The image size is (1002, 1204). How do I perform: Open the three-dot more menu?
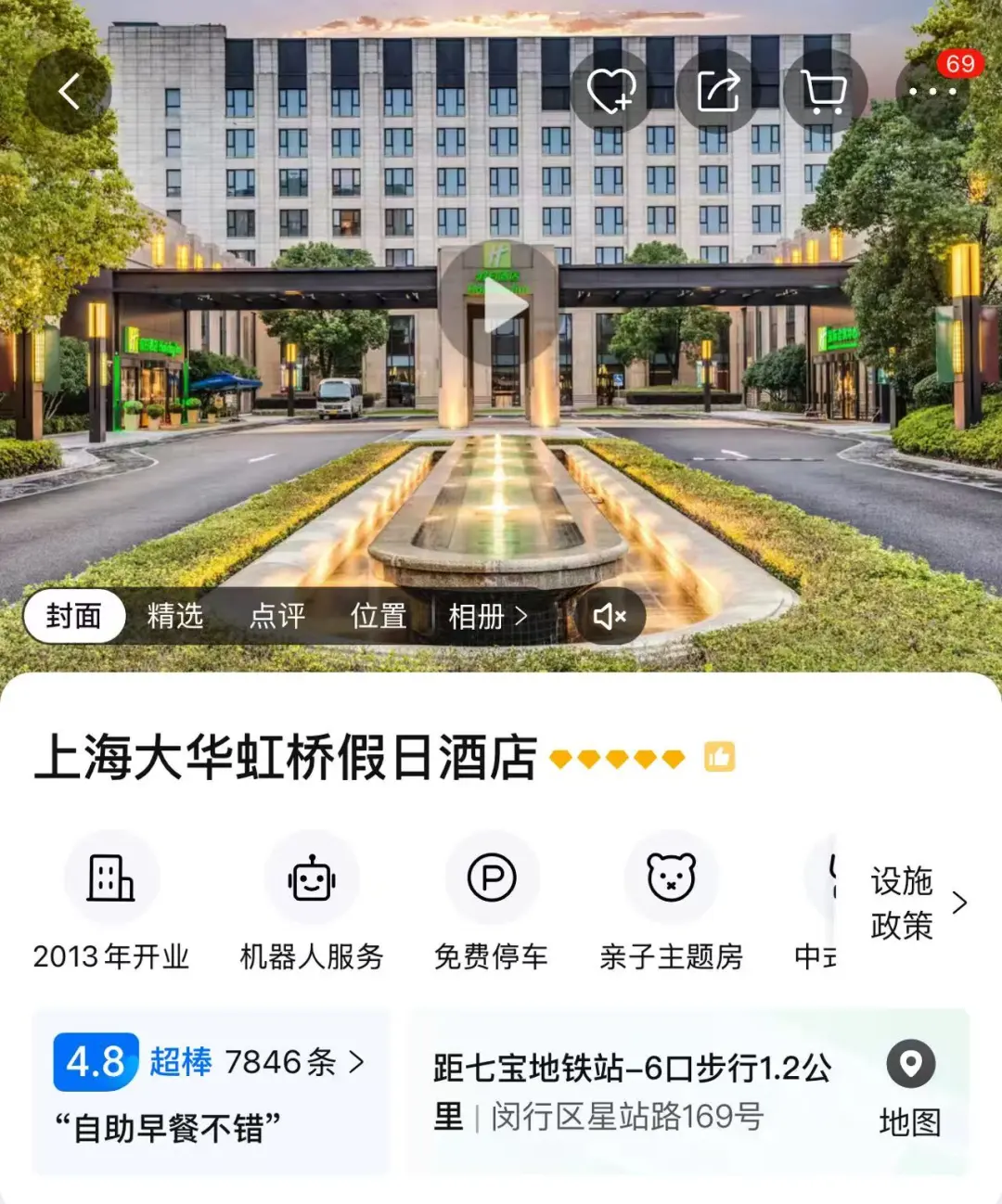pos(932,91)
